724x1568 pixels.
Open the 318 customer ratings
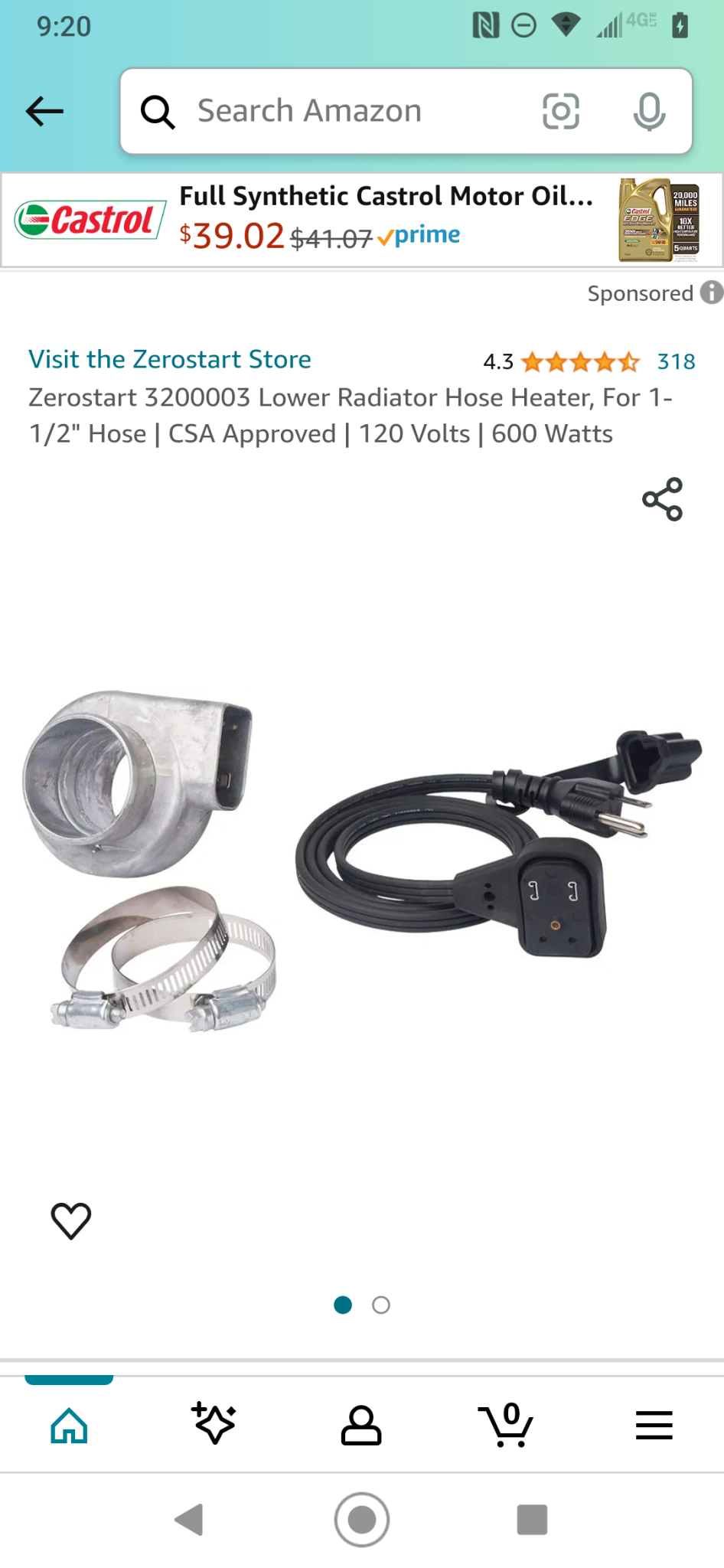pos(676,361)
